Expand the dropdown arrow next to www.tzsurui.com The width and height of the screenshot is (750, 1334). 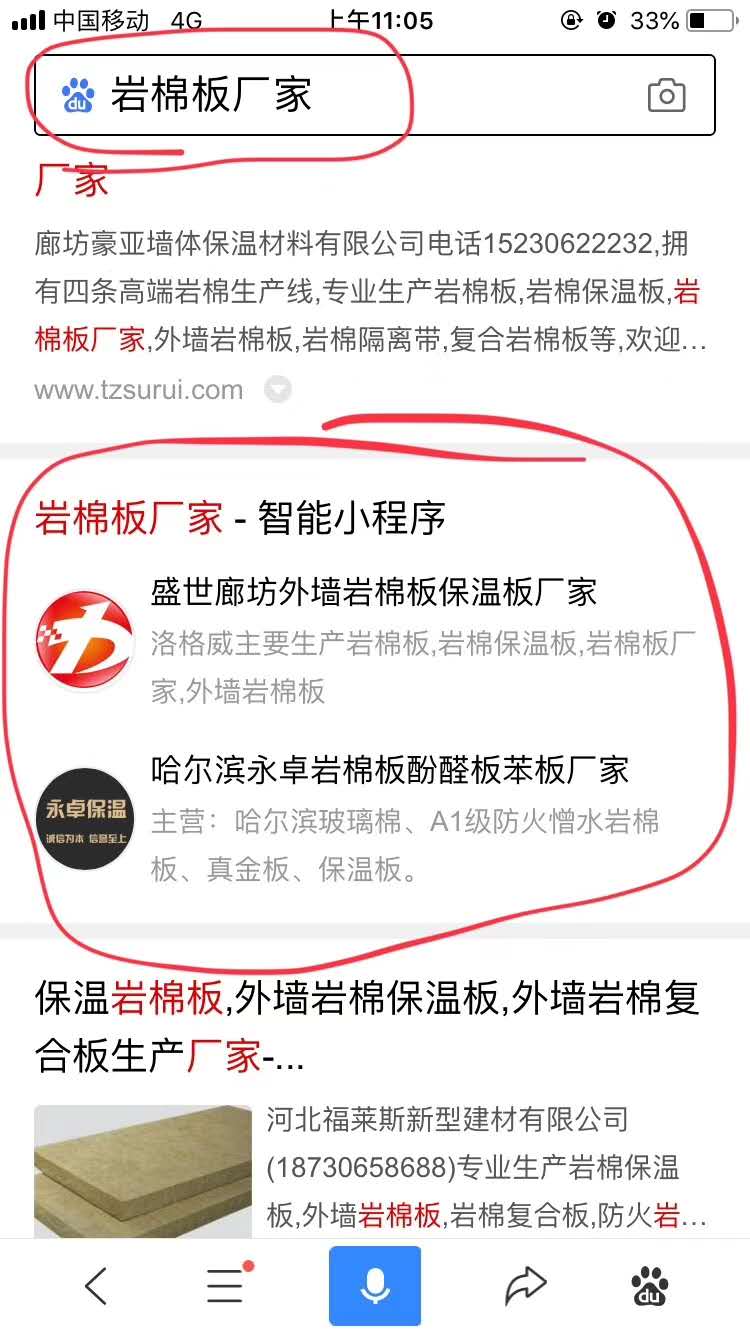click(278, 389)
